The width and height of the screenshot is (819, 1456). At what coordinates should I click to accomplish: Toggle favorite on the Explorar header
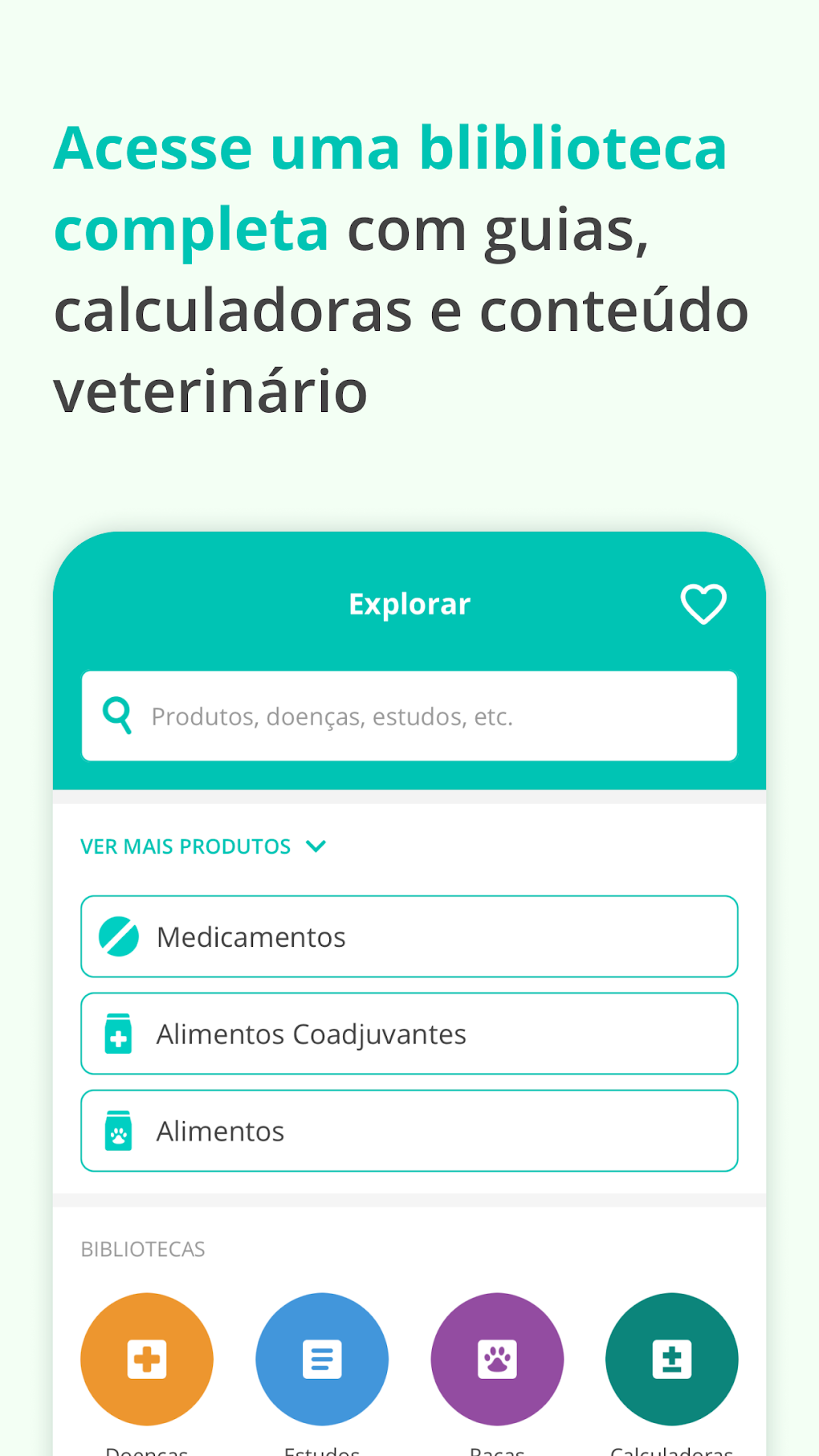pyautogui.click(x=703, y=604)
